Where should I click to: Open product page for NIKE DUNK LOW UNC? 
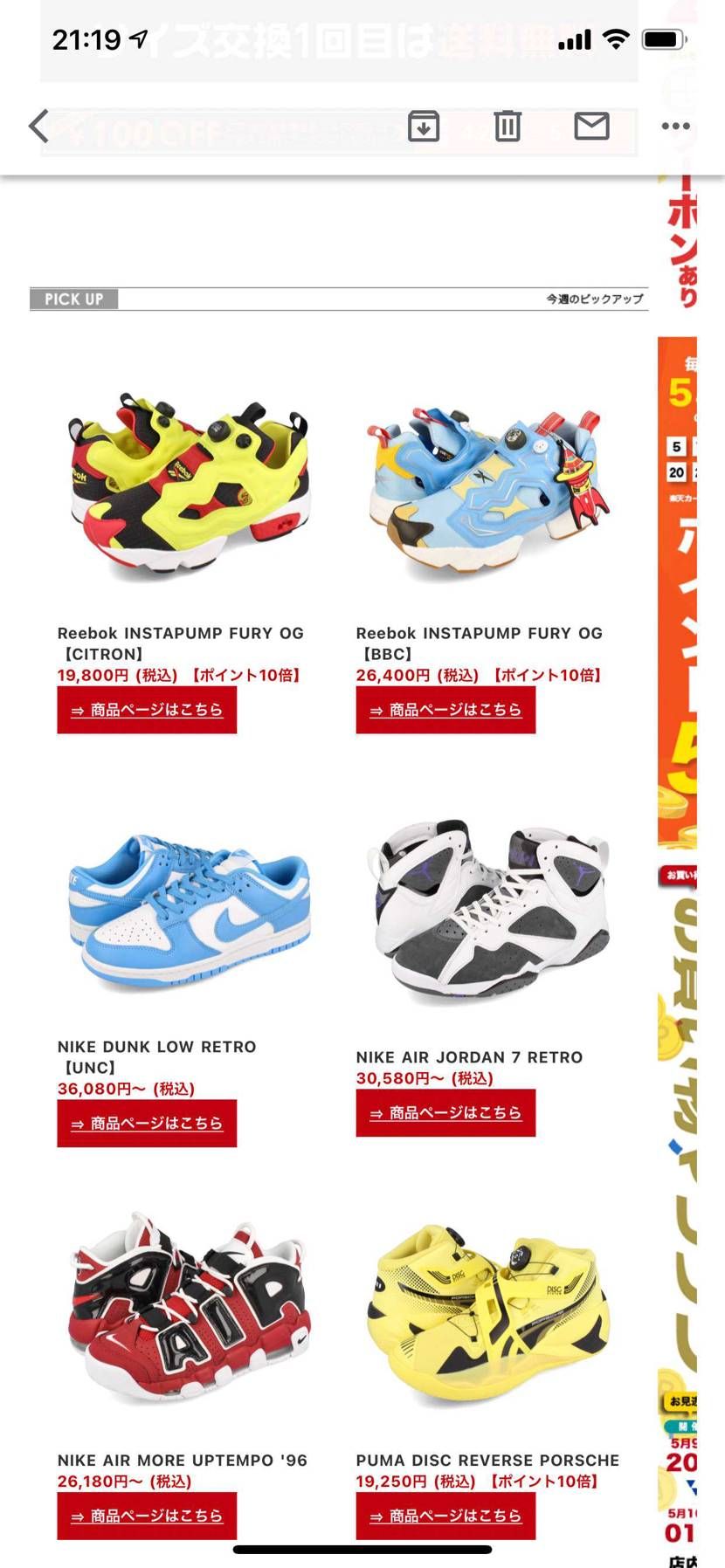[x=147, y=1123]
